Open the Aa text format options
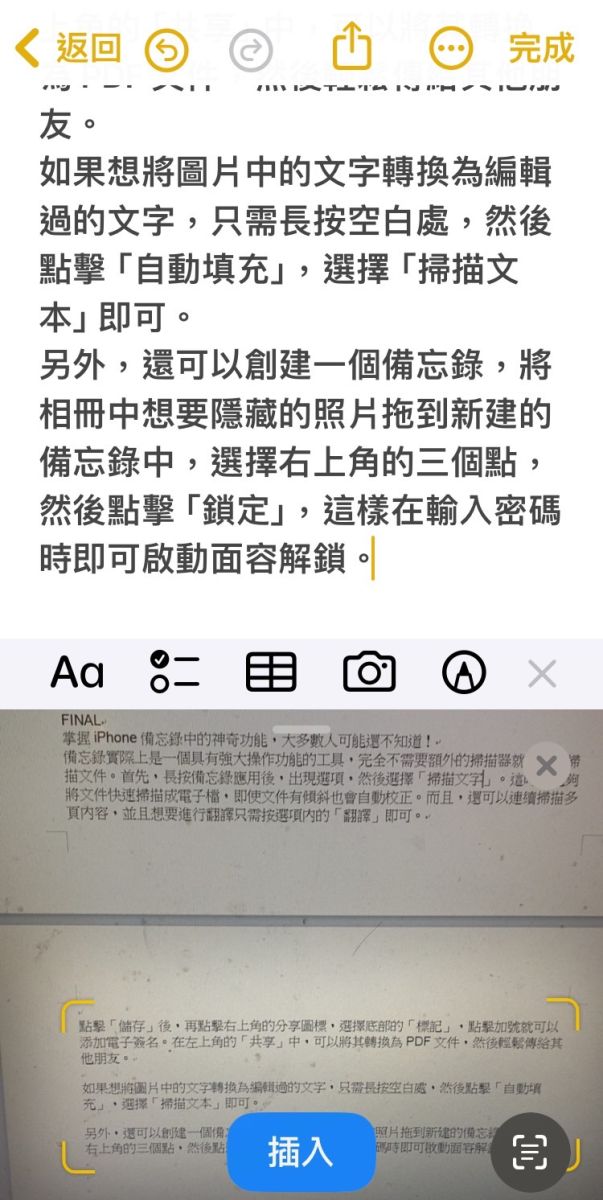603x1200 pixels. [77, 673]
